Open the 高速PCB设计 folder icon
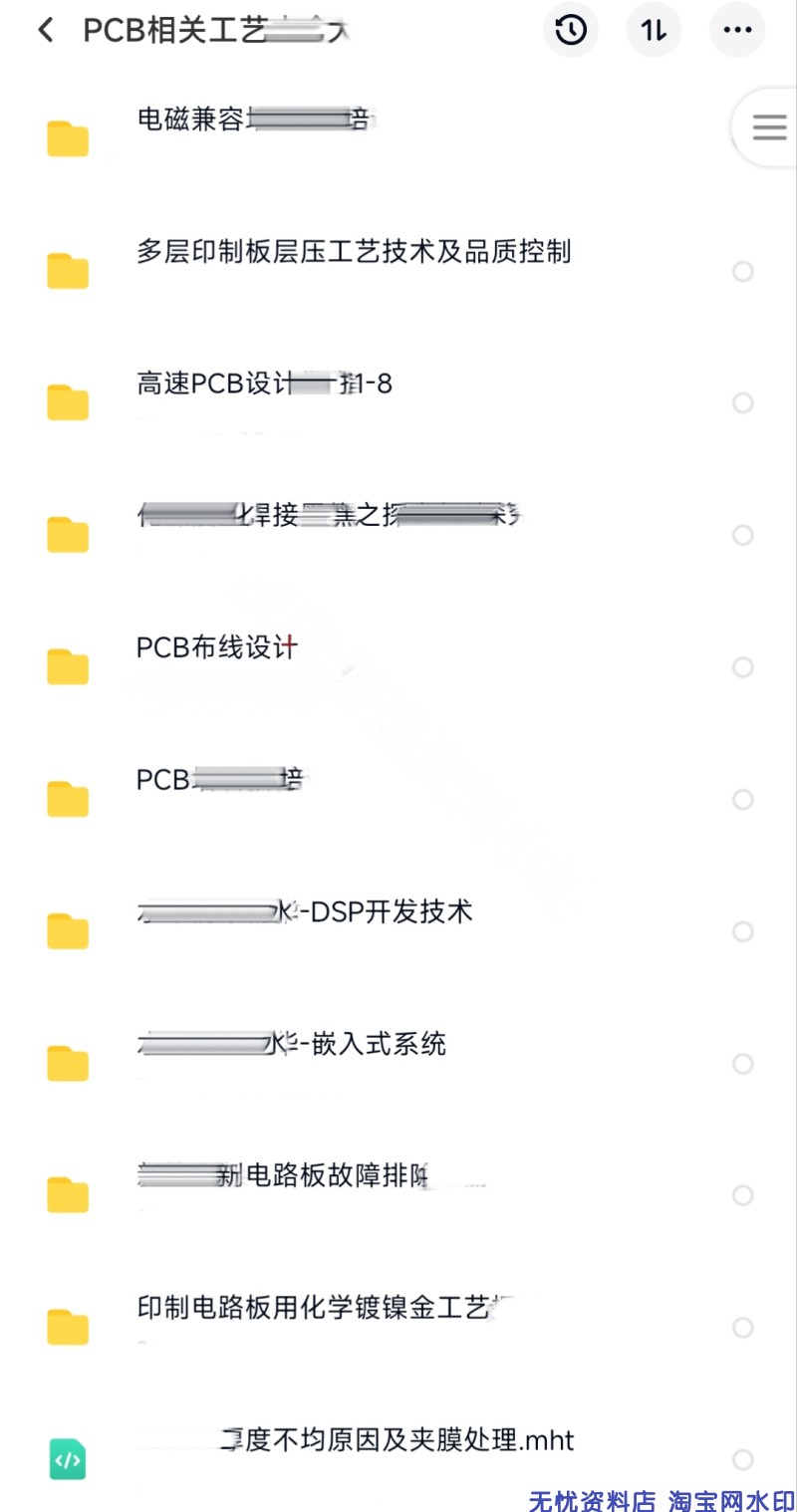Viewport: 797px width, 1512px height. point(67,402)
